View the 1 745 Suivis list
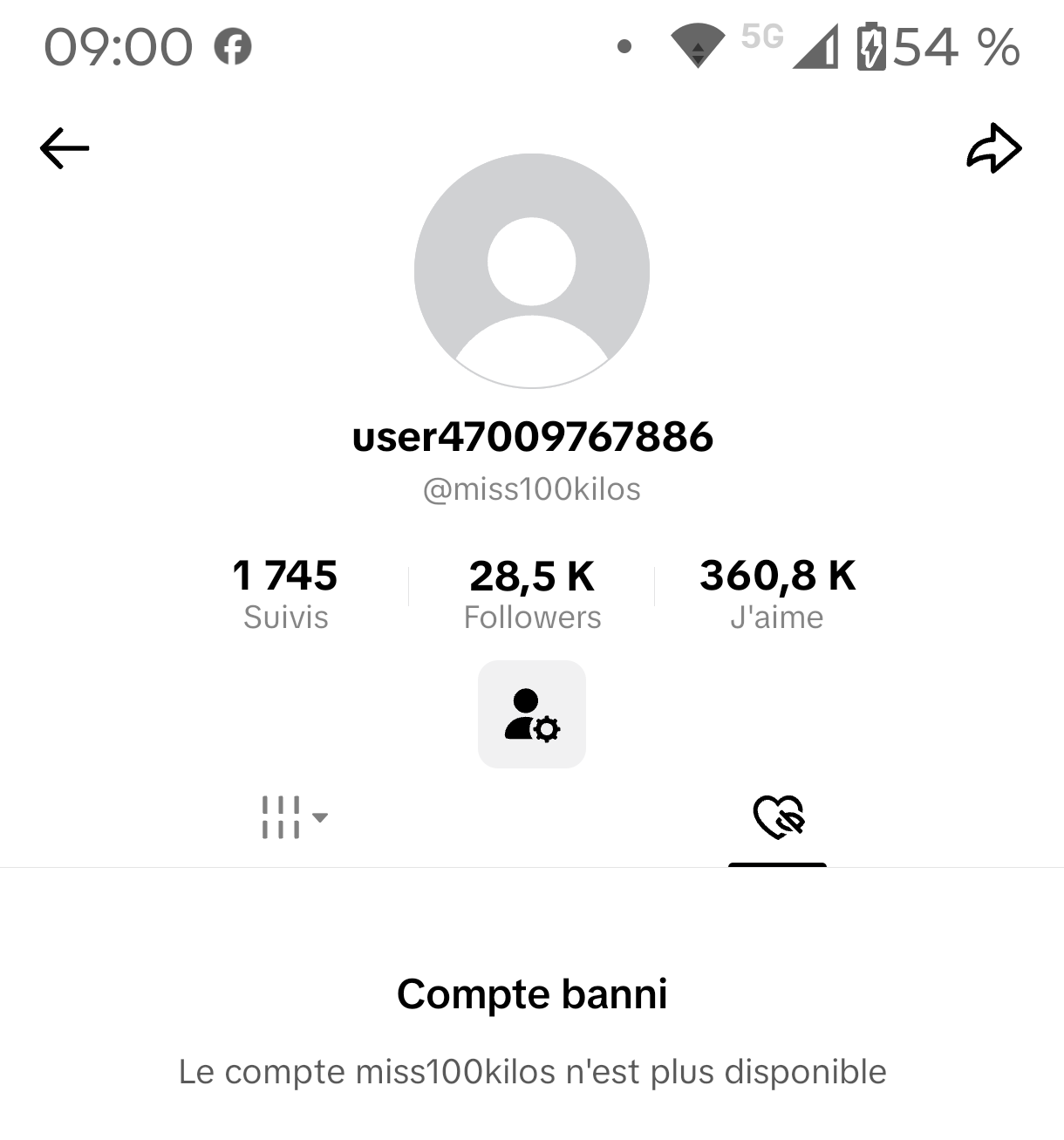This screenshot has height=1140, width=1064. coord(285,594)
